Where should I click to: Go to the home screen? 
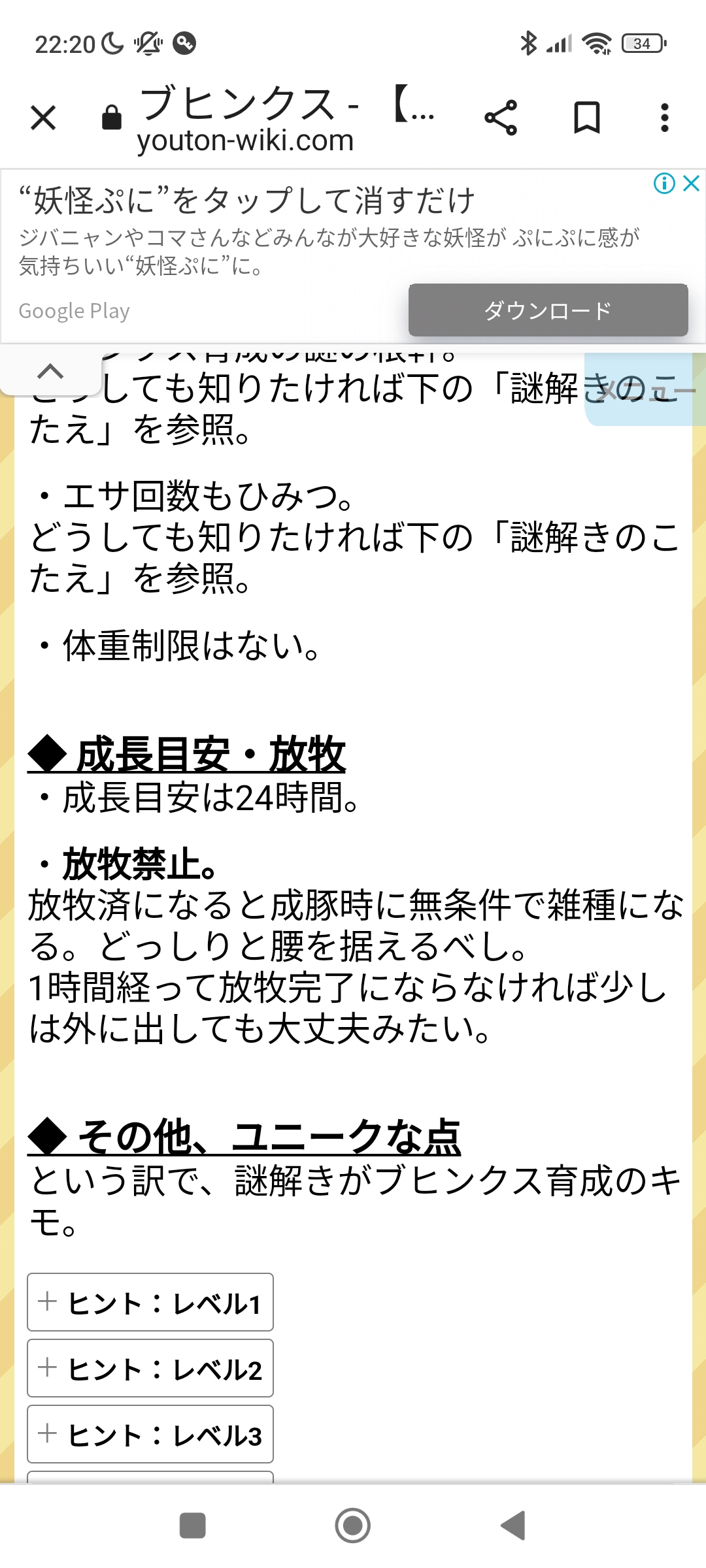[x=353, y=1526]
